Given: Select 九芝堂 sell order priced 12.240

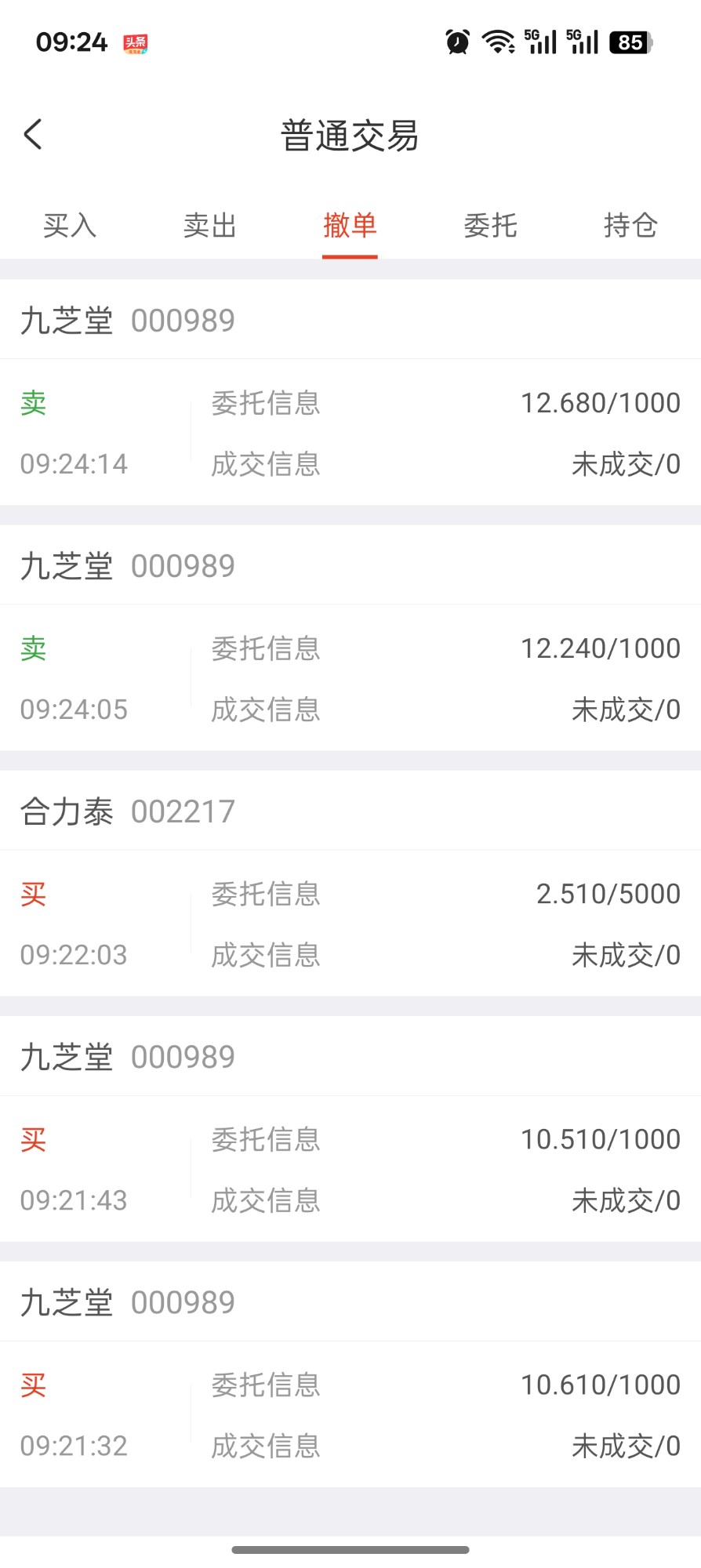Looking at the screenshot, I should point(350,678).
